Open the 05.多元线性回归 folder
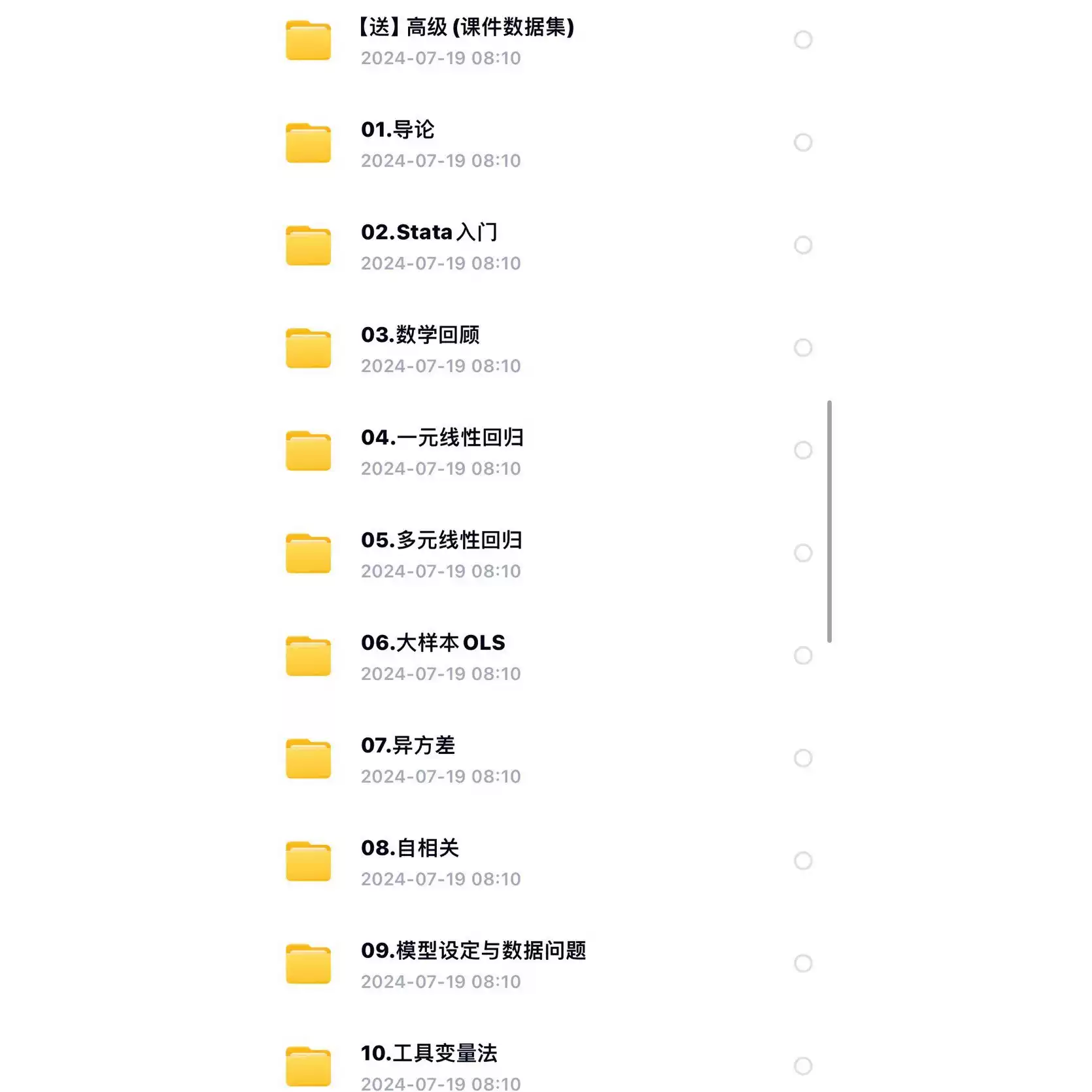This screenshot has height=1092, width=1092. point(441,541)
